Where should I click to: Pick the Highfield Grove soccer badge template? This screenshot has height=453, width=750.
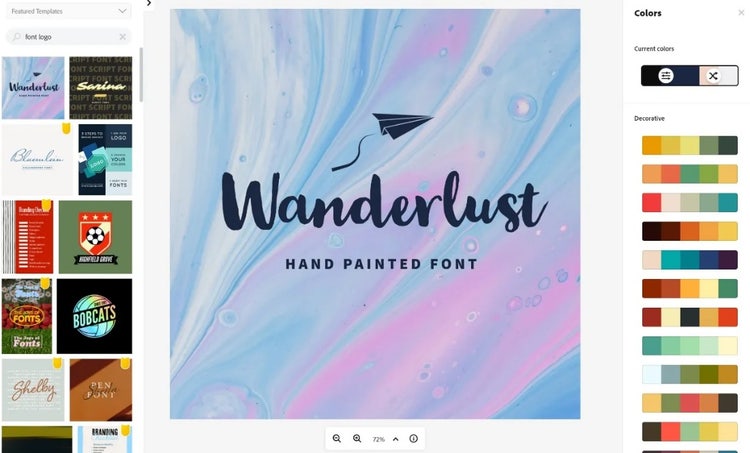95,237
